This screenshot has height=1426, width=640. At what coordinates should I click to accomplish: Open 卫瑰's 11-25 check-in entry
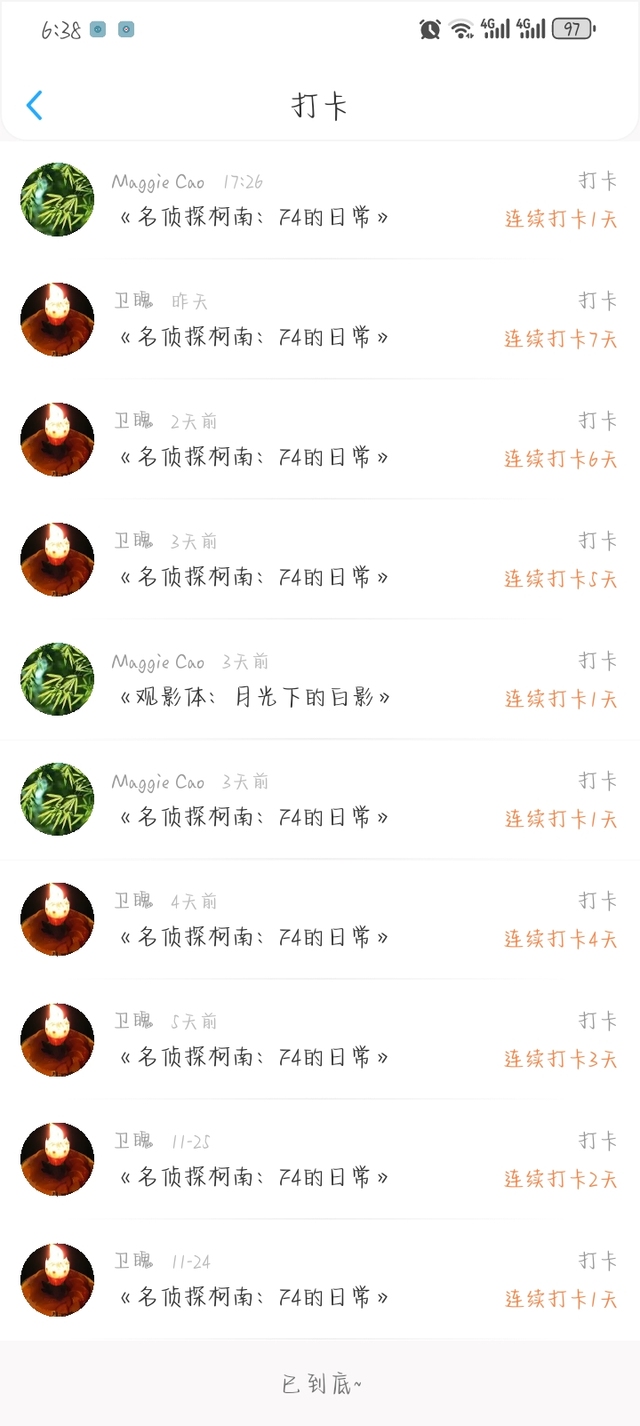320,1160
